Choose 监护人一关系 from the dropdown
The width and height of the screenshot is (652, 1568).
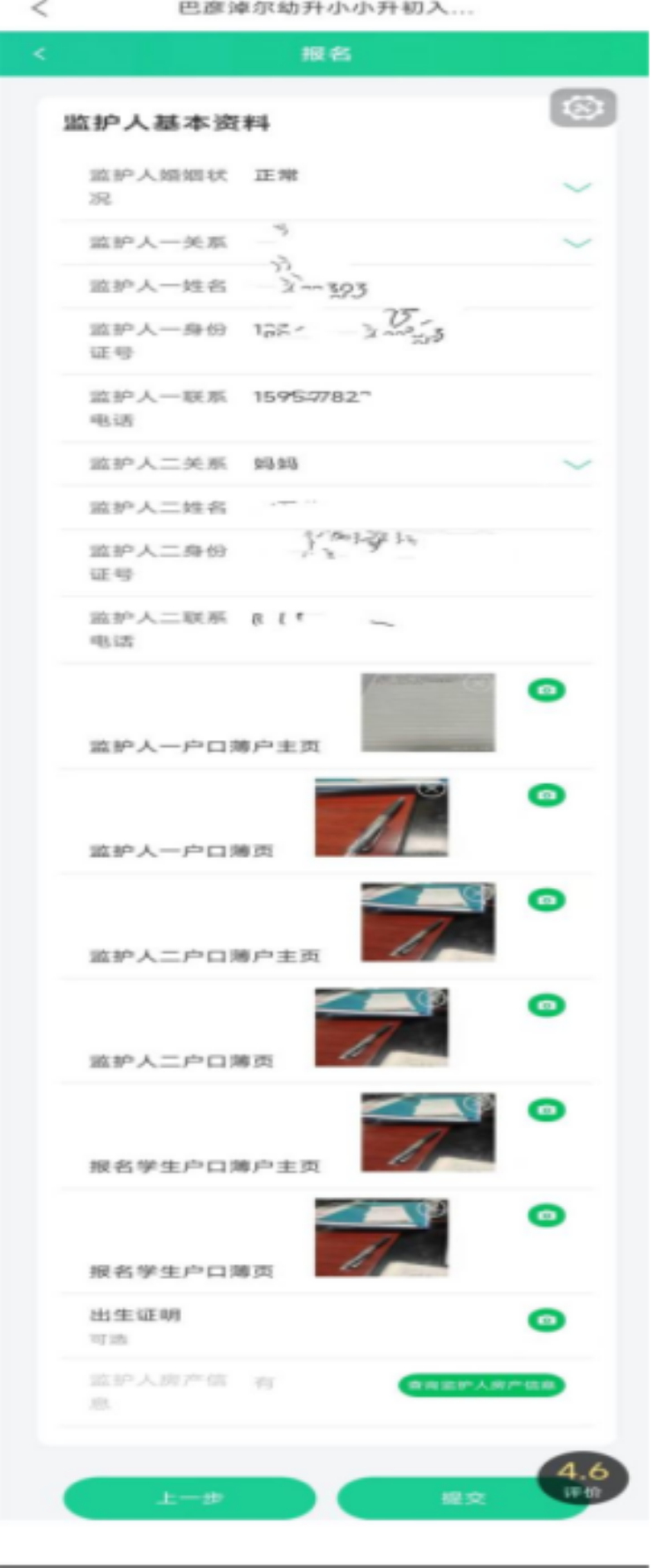577,242
